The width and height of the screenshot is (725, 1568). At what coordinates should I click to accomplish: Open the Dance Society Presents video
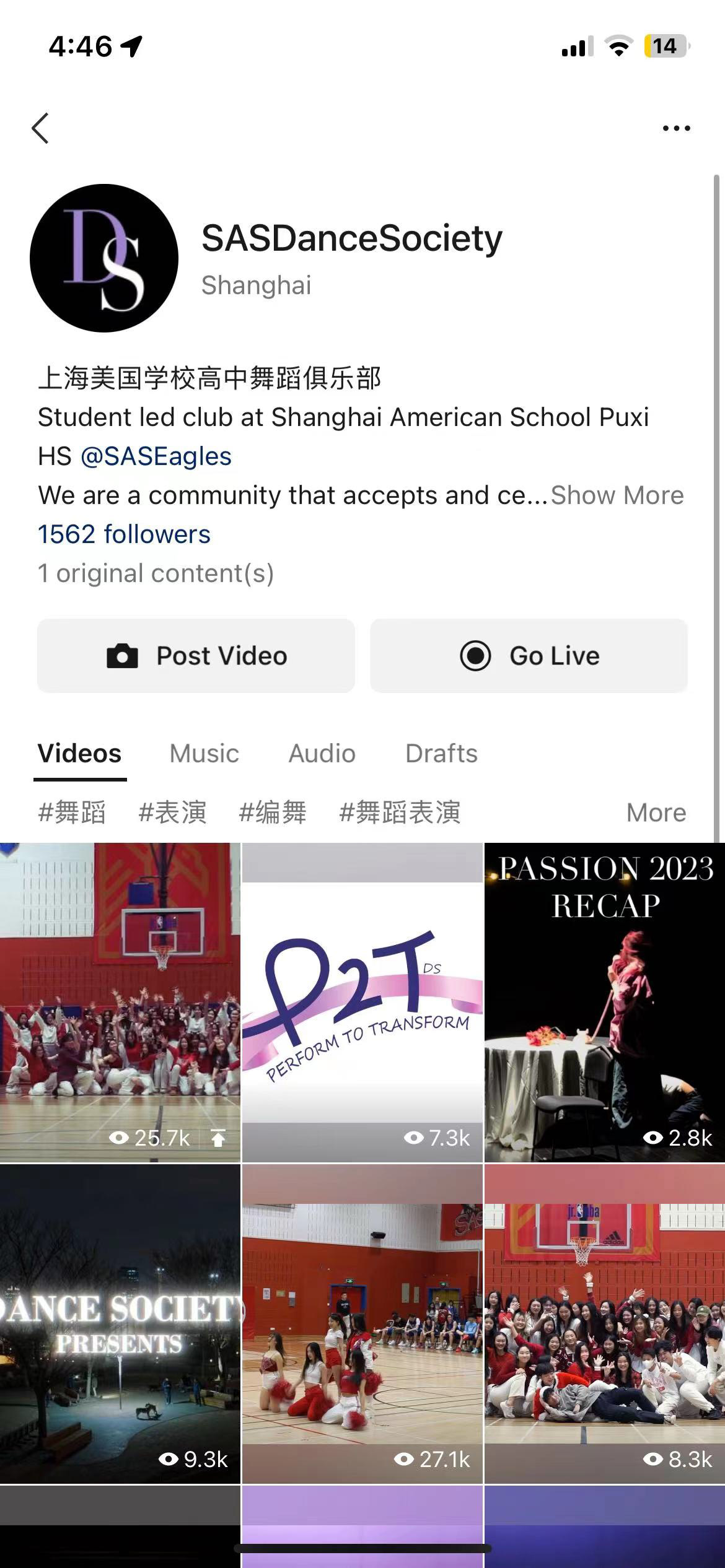(120, 1324)
